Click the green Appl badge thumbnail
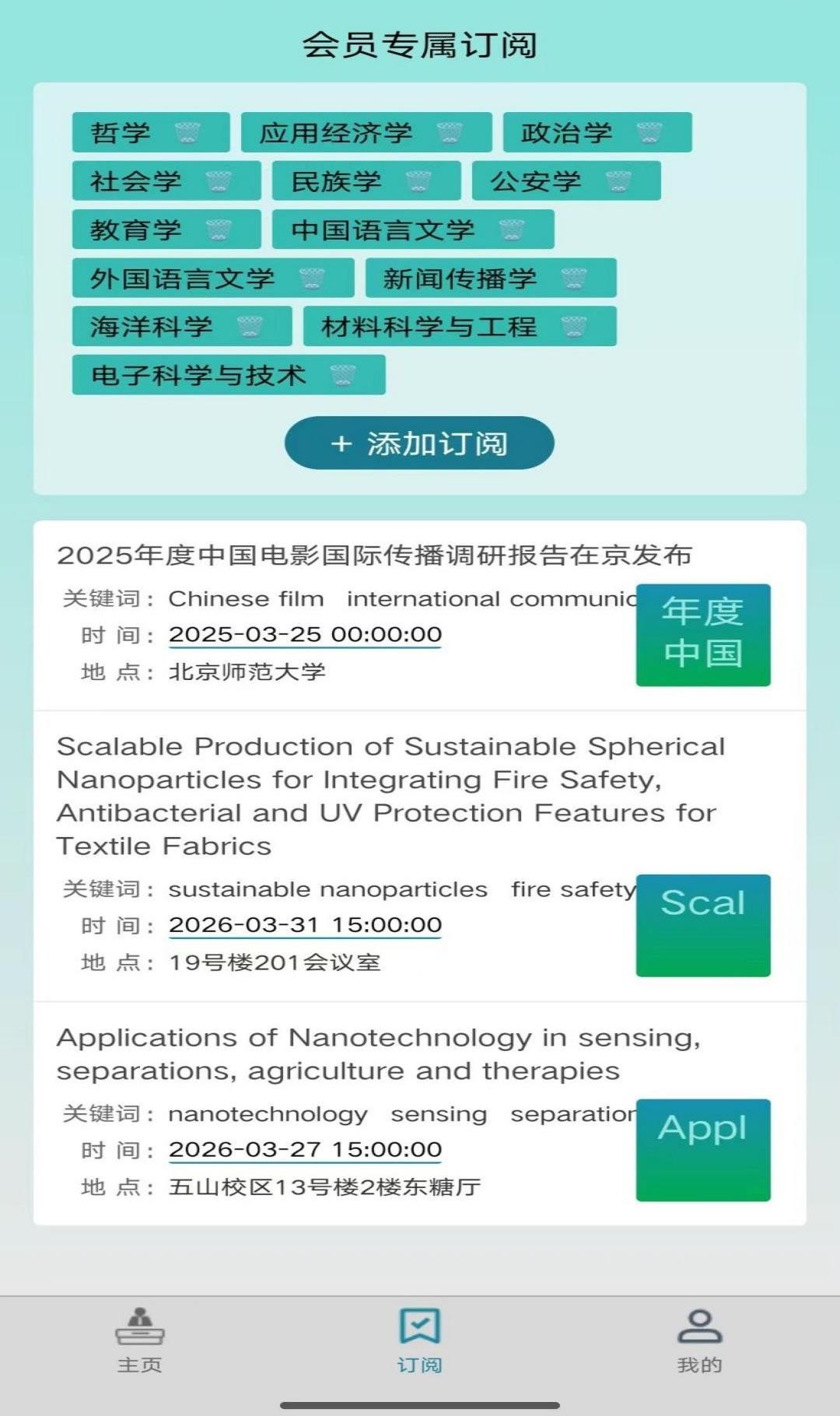This screenshot has width=840, height=1416. pos(702,1150)
